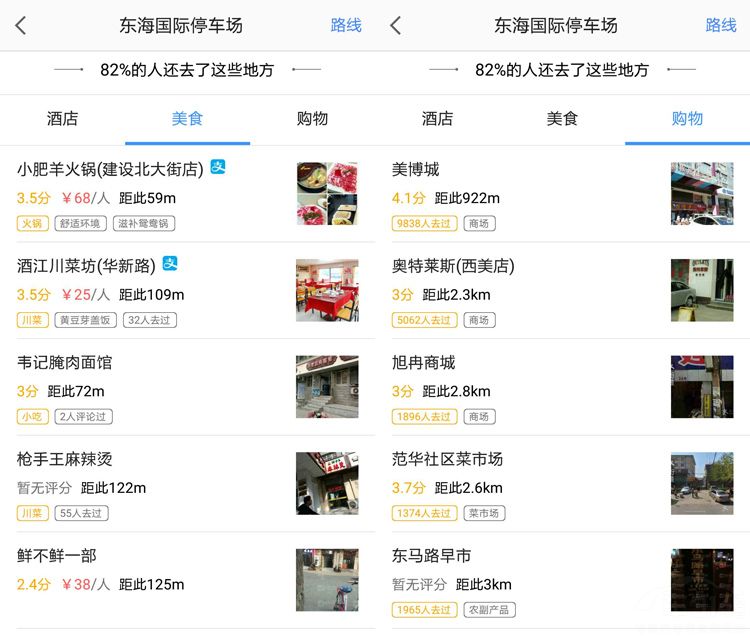Viewport: 750px width, 640px height.
Task: Select 旭冉商城 from the list
Action: (x=424, y=363)
